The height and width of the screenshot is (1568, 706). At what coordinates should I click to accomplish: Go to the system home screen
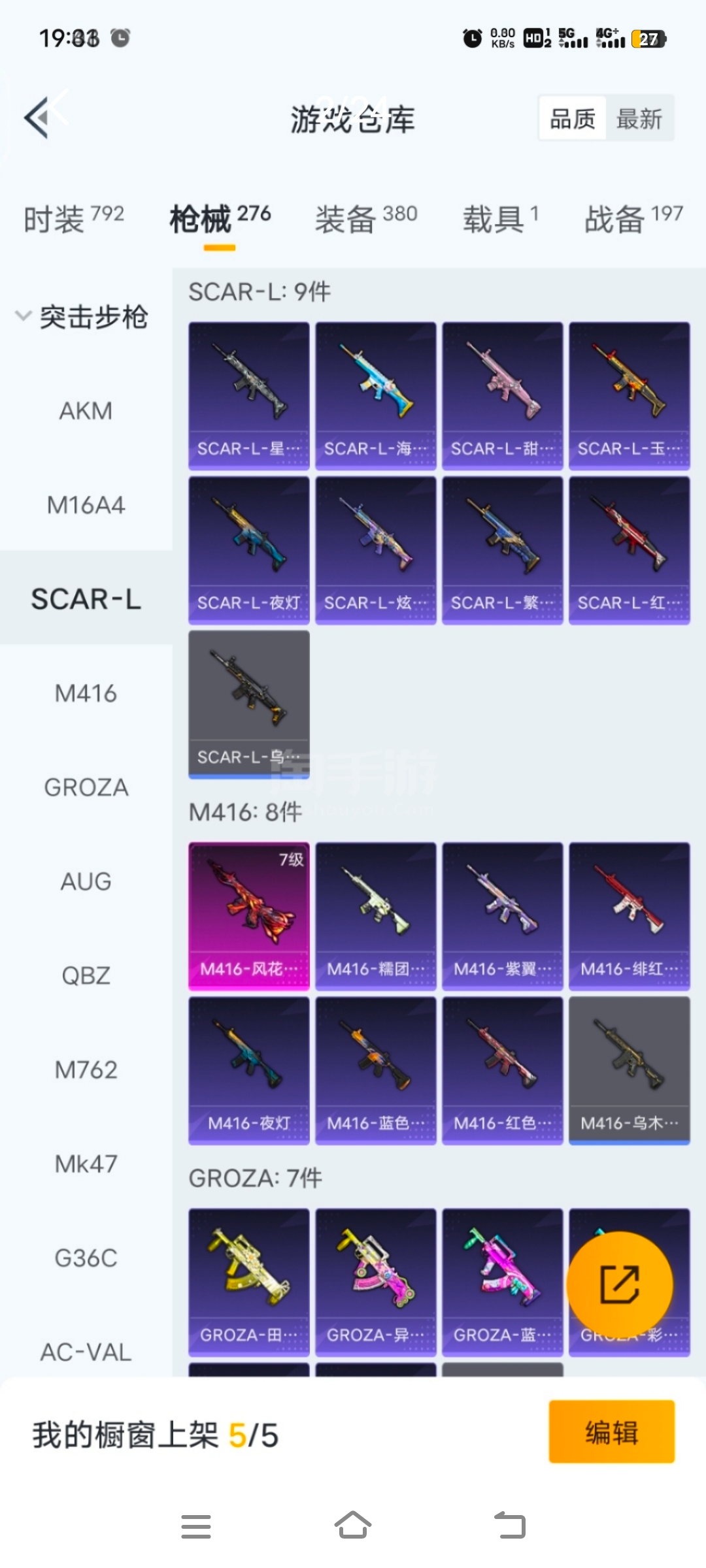pos(353,1526)
